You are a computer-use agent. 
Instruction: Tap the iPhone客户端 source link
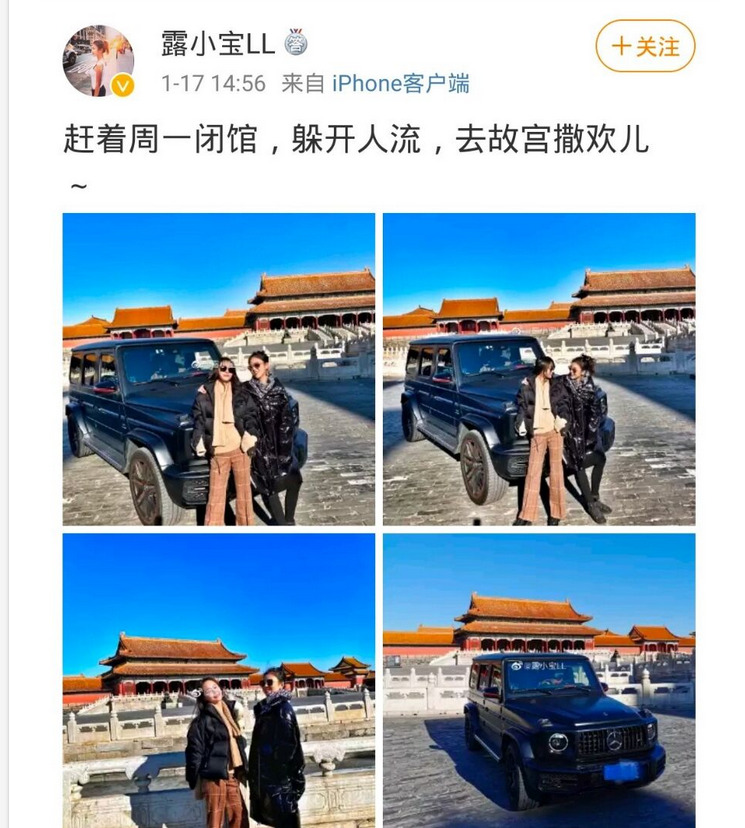click(400, 83)
